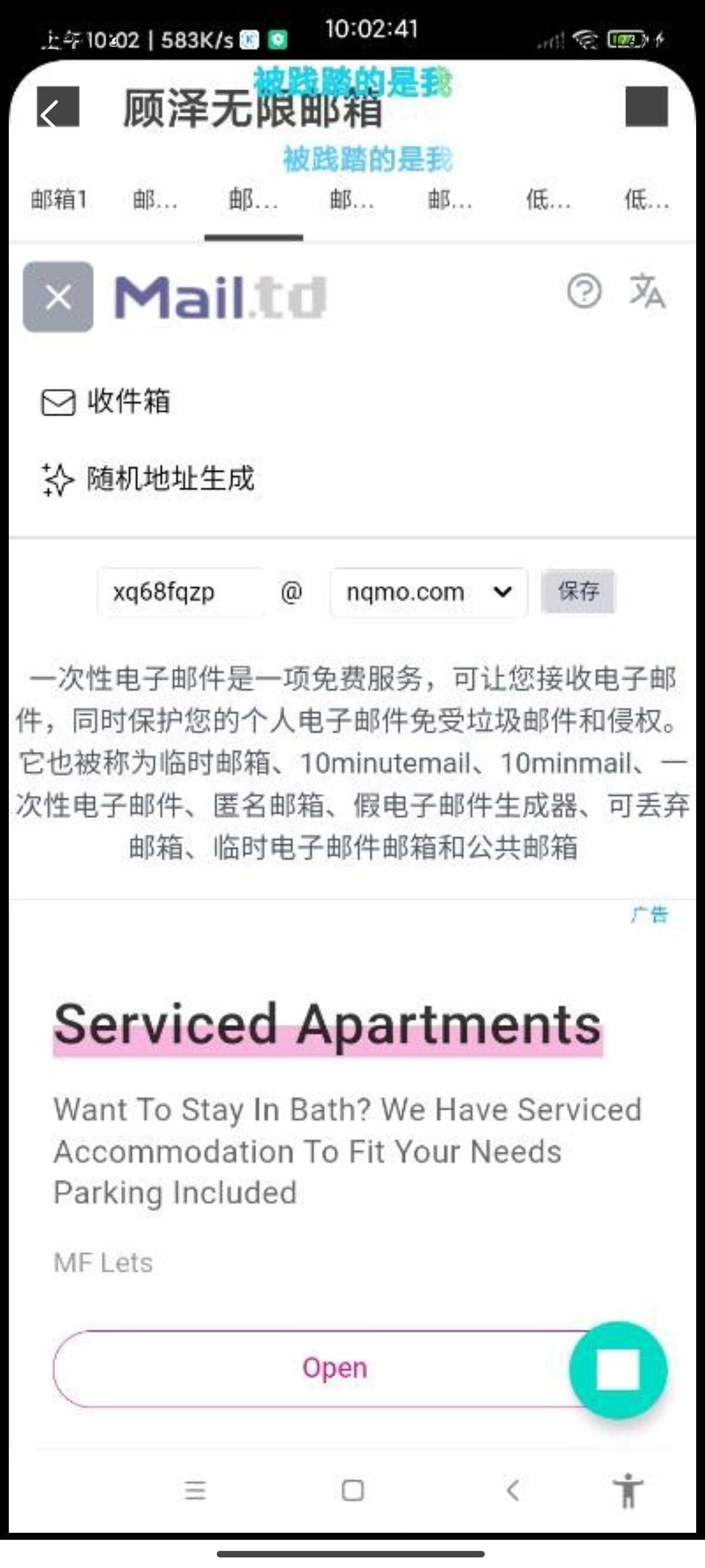This screenshot has height=1568, width=705.
Task: Change language with the translate icon
Action: [647, 291]
